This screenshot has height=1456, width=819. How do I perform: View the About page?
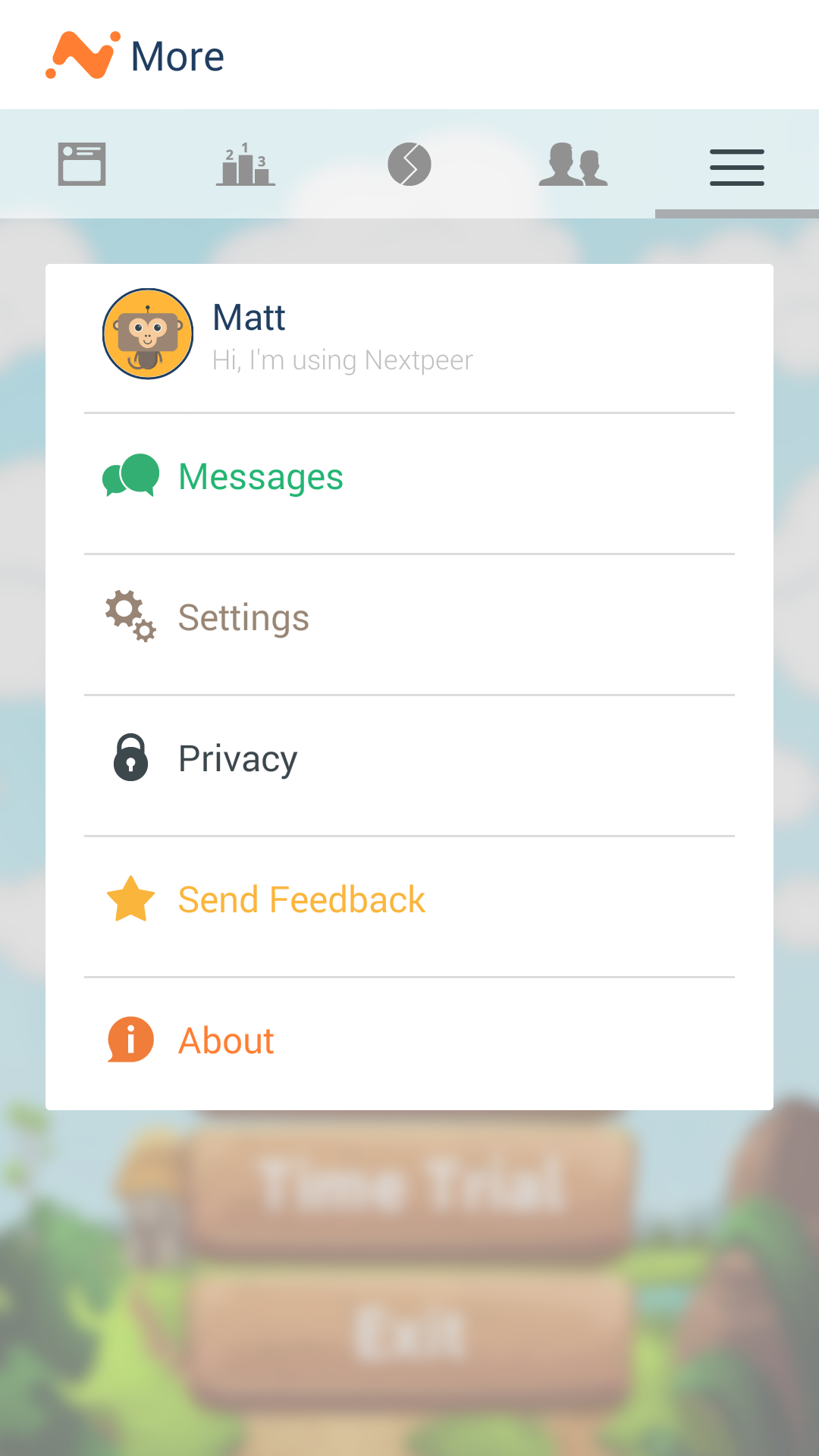(409, 1041)
